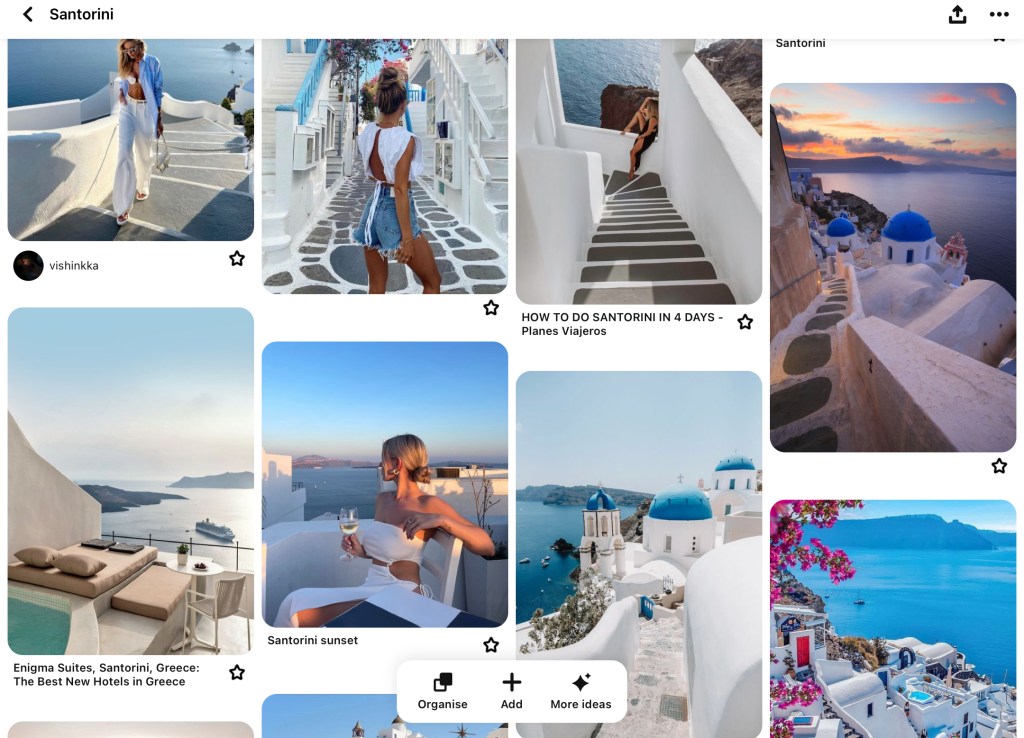Star the sunset blue dome stairway pin
The width and height of the screenshot is (1024, 738).
click(x=999, y=466)
